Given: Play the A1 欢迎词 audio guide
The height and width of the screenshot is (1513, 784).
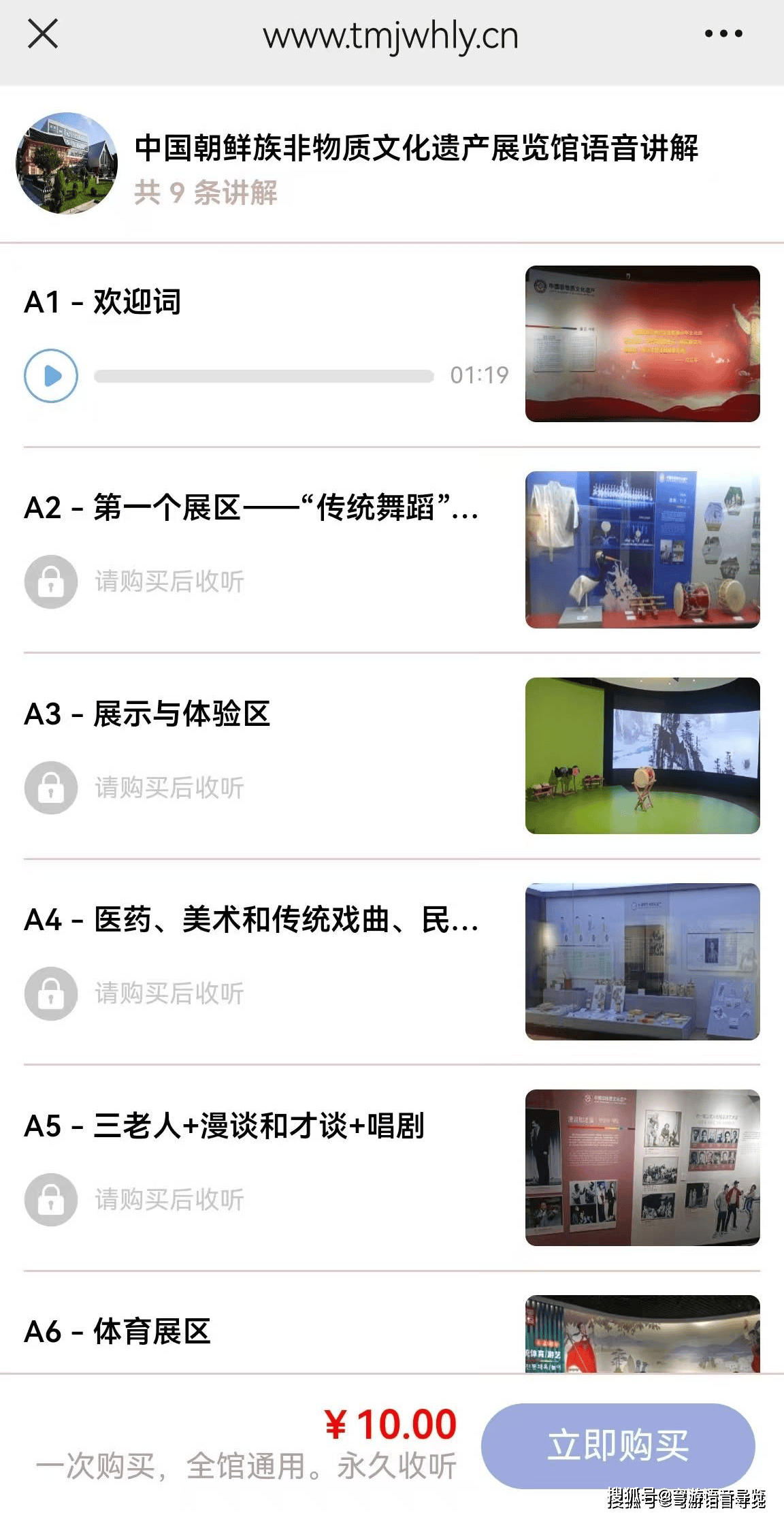Looking at the screenshot, I should click(51, 376).
